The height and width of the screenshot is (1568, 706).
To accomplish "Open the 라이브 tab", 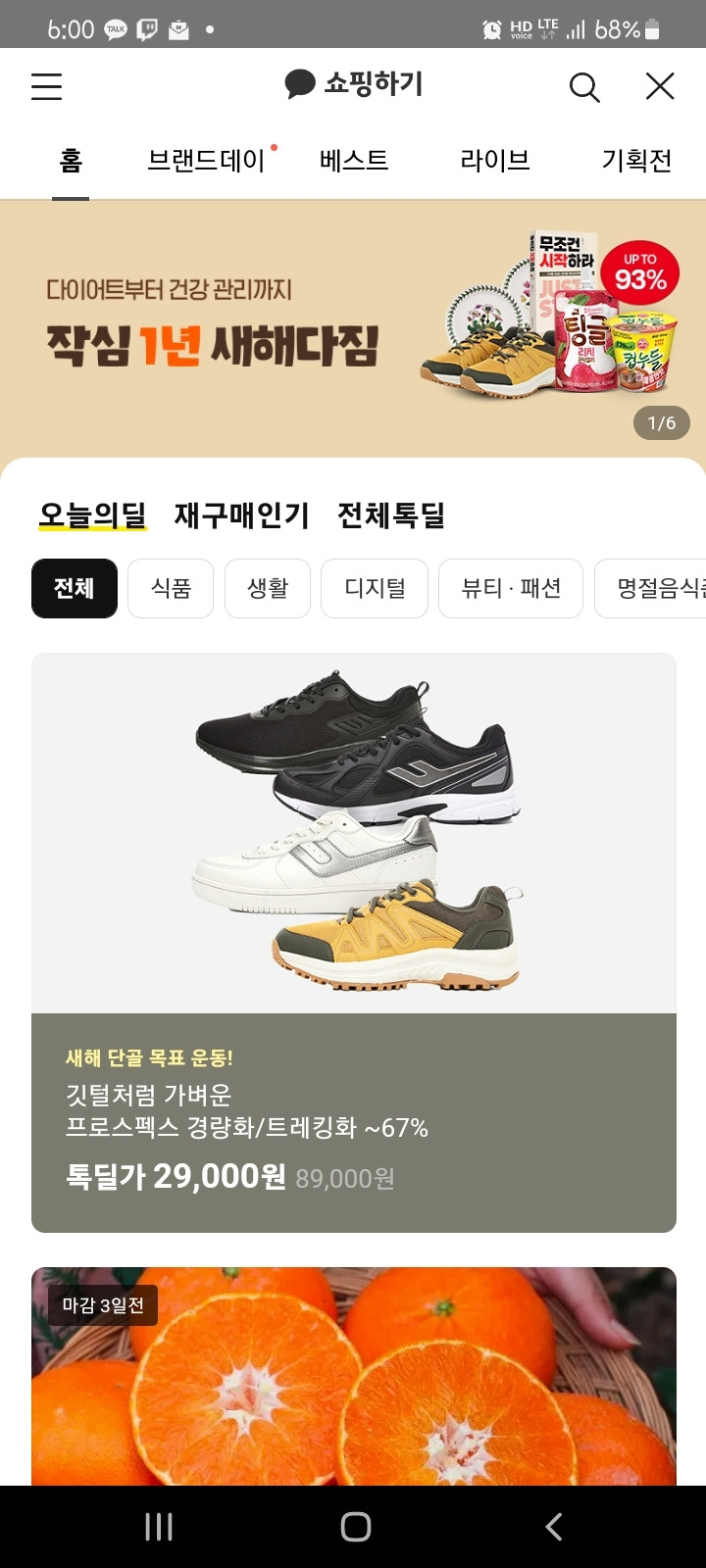I will coord(496,160).
